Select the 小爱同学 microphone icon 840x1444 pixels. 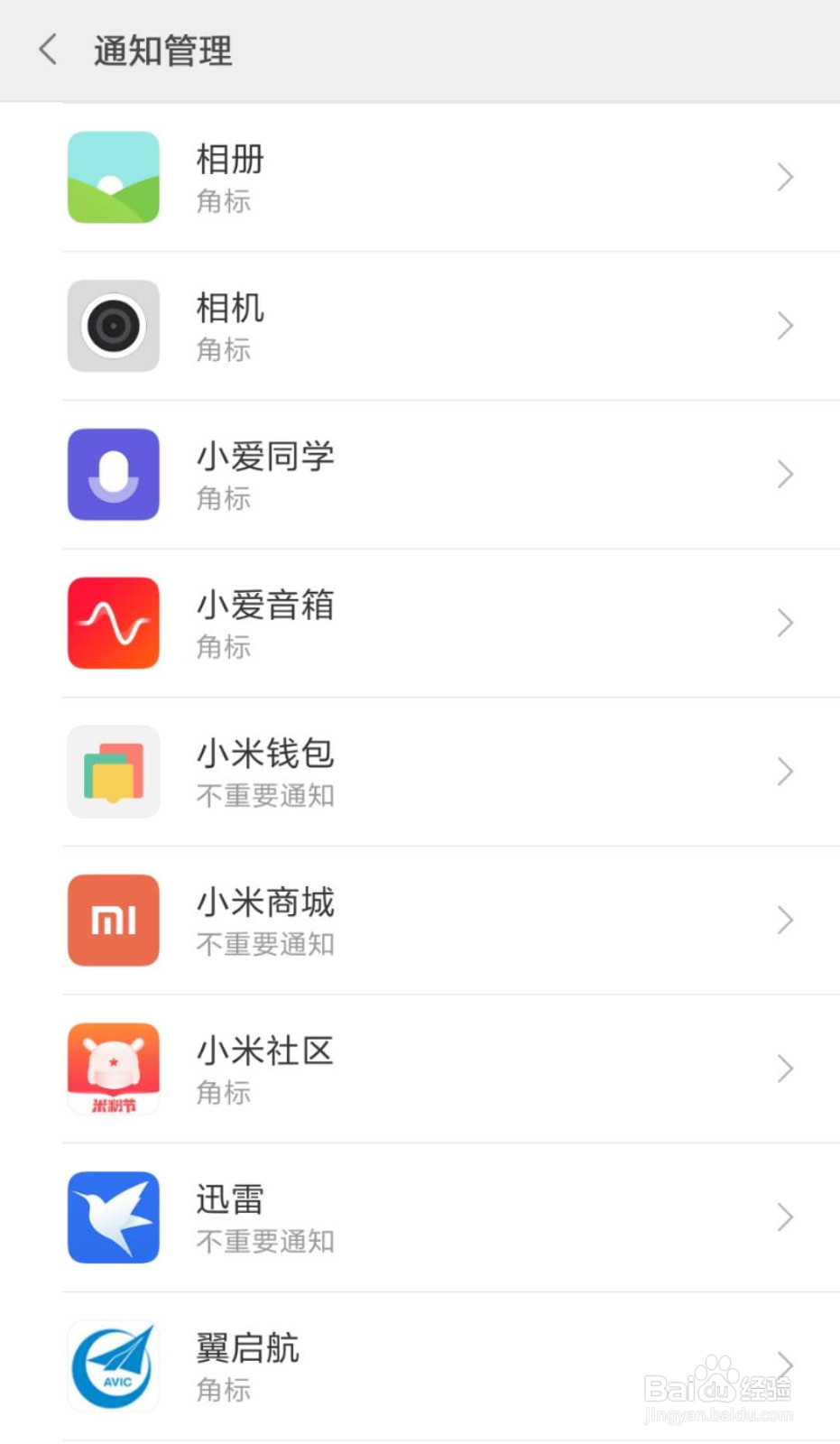pyautogui.click(x=113, y=475)
